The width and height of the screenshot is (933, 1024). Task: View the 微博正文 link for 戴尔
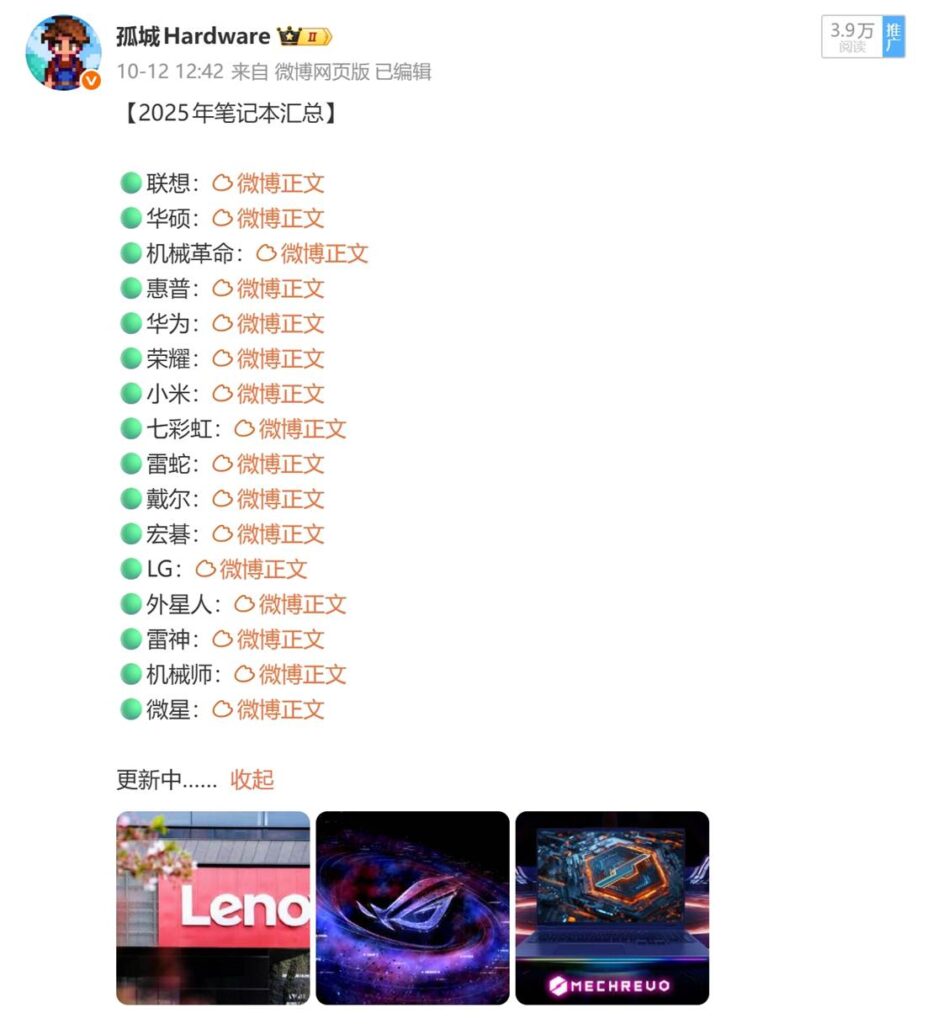click(x=269, y=499)
